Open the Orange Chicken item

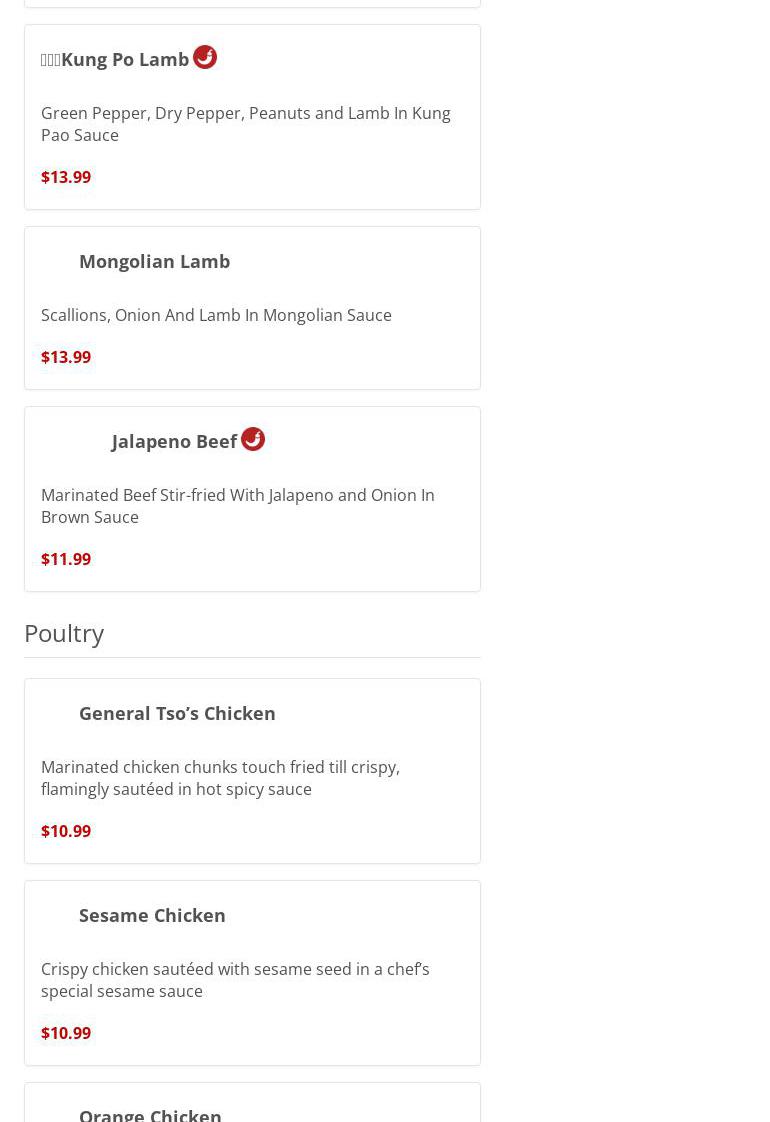150,1113
